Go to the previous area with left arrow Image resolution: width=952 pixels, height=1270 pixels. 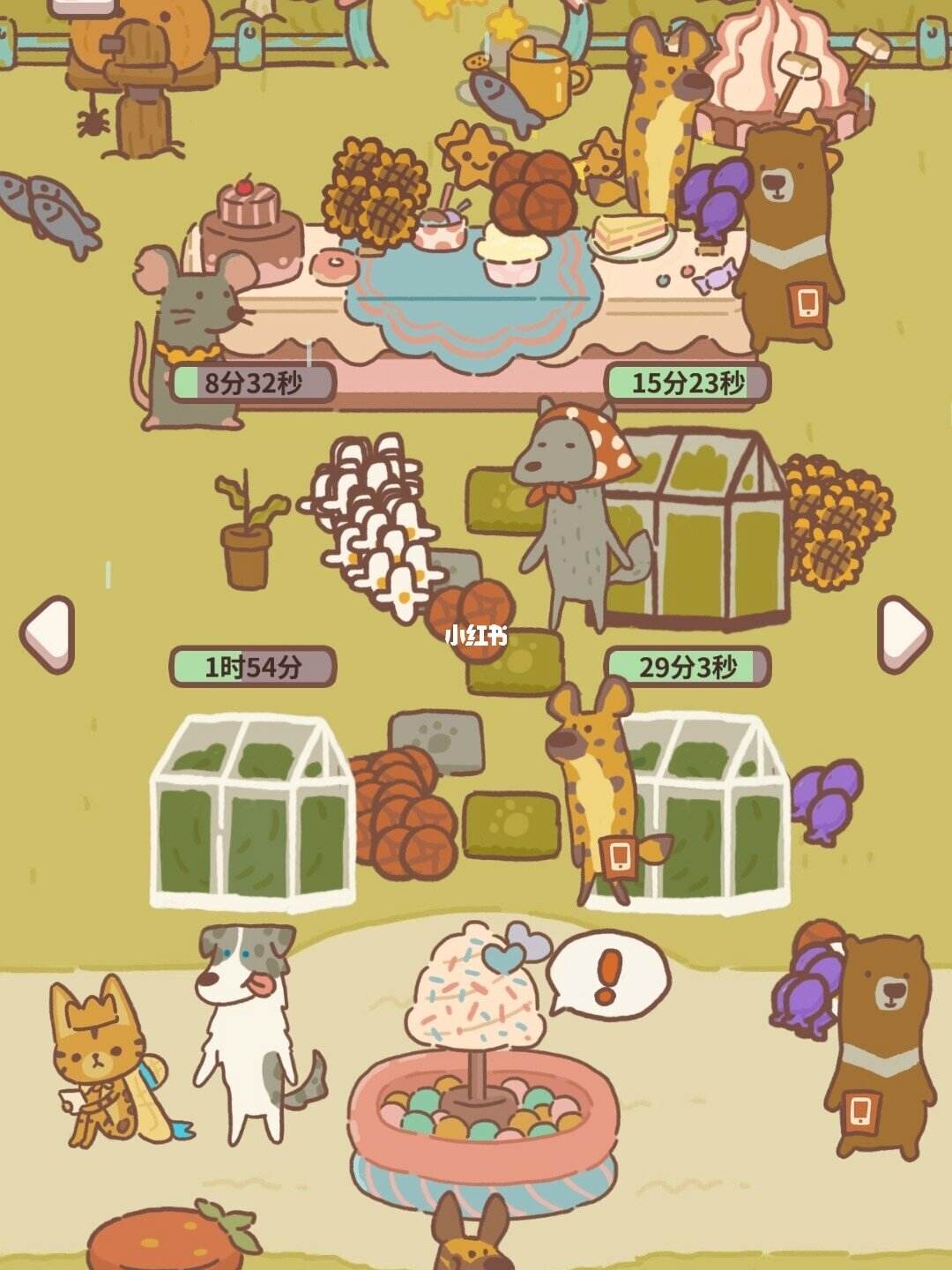coord(47,633)
